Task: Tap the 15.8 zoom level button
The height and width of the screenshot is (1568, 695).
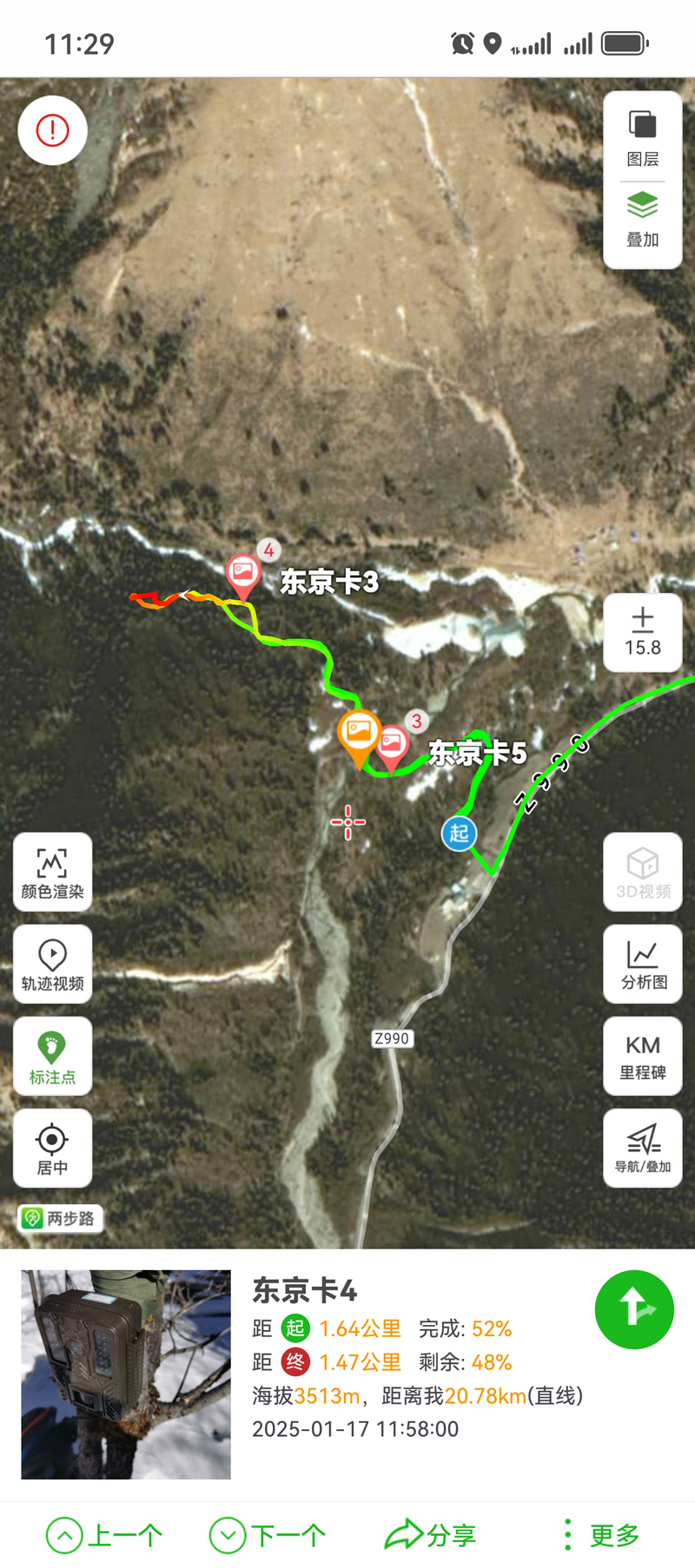Action: pos(642,633)
